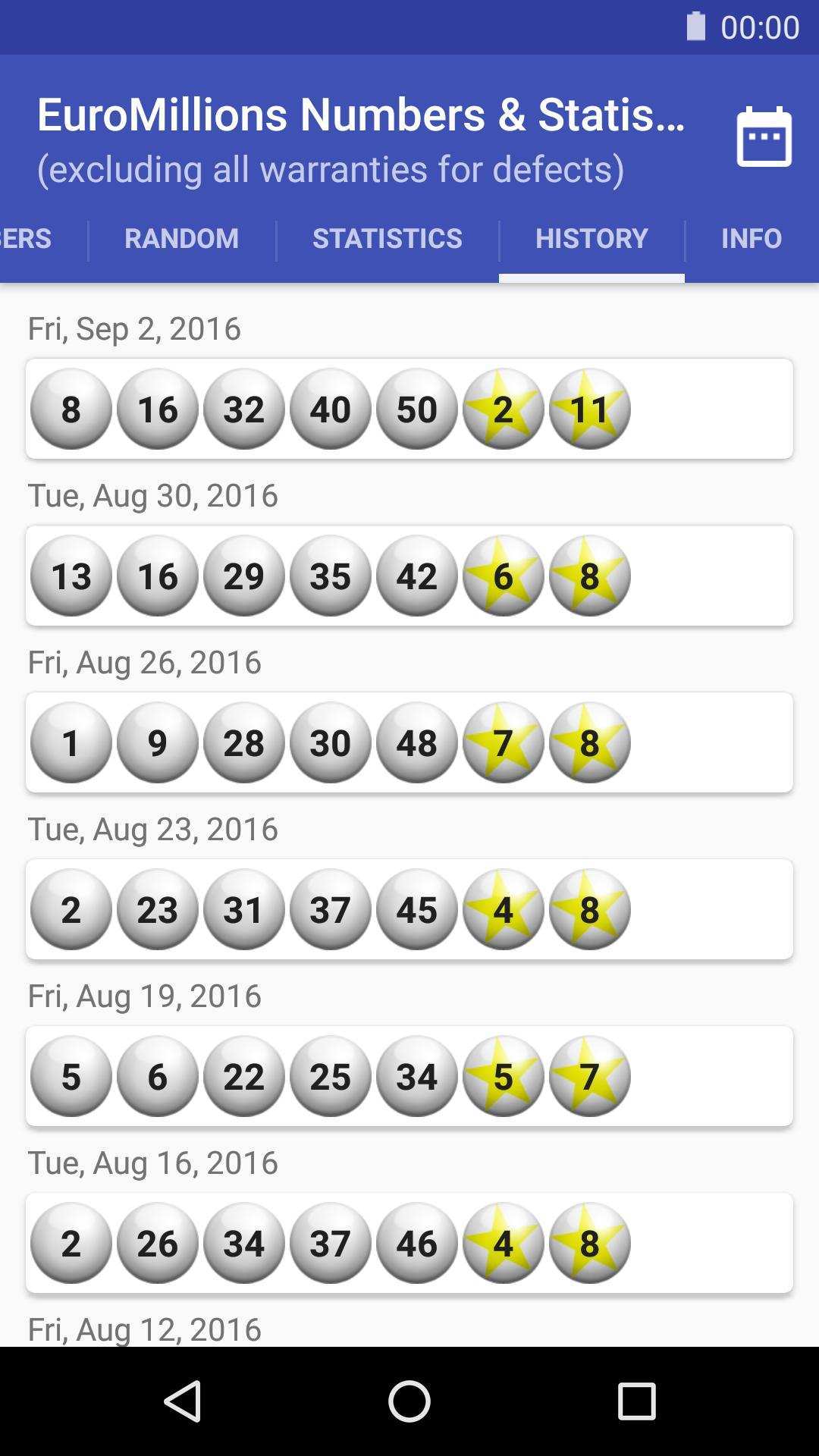The height and width of the screenshot is (1456, 819).
Task: Open the Tue, Aug 23, 2016 draw card
Action: [409, 909]
